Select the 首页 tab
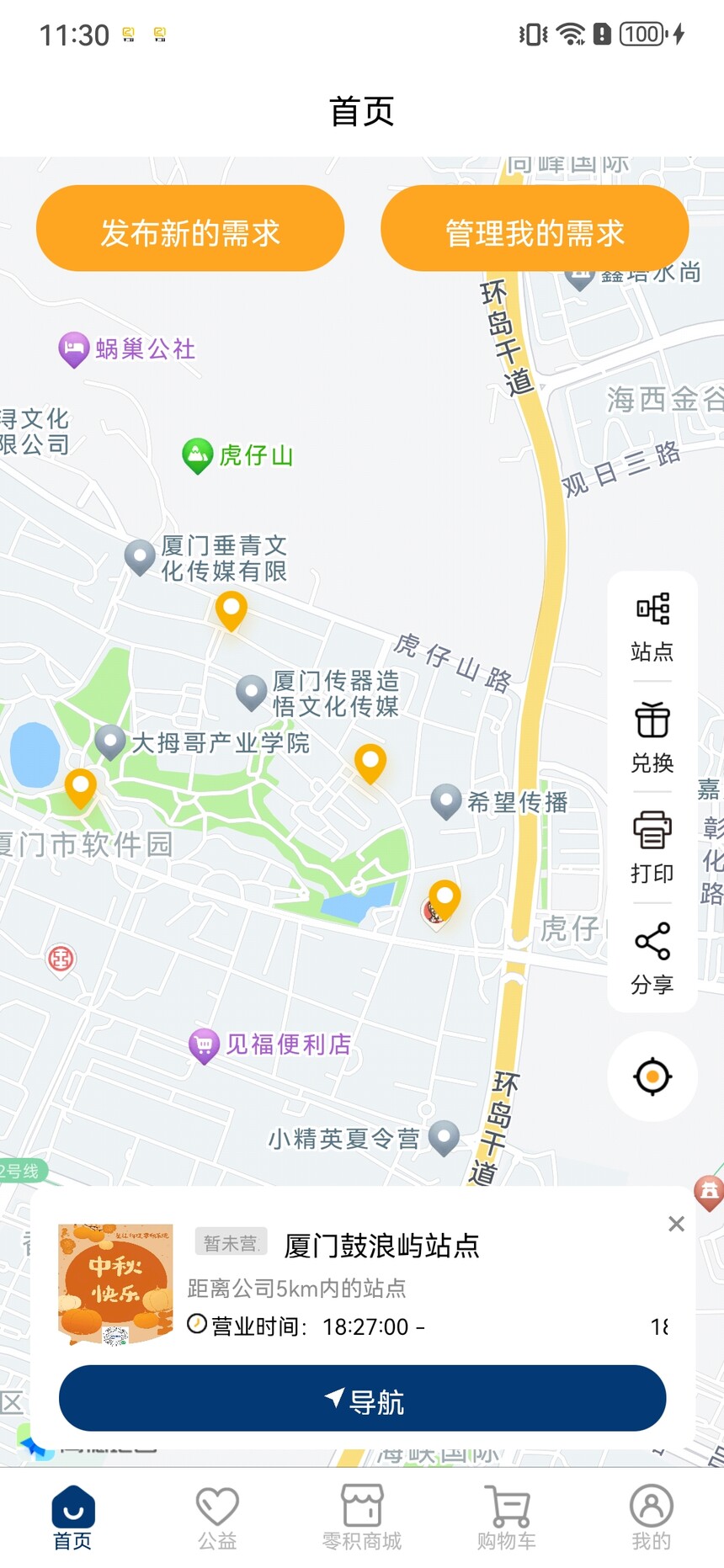The height and width of the screenshot is (1568, 724). 72,1518
